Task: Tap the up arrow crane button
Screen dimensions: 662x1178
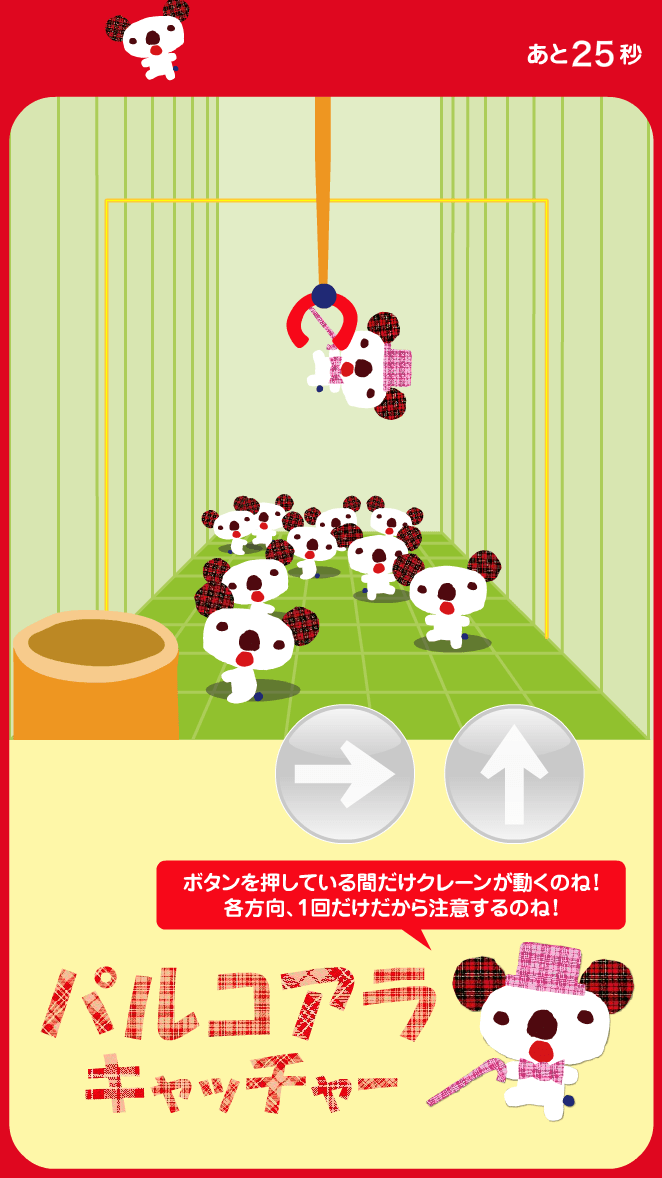Action: [x=515, y=774]
